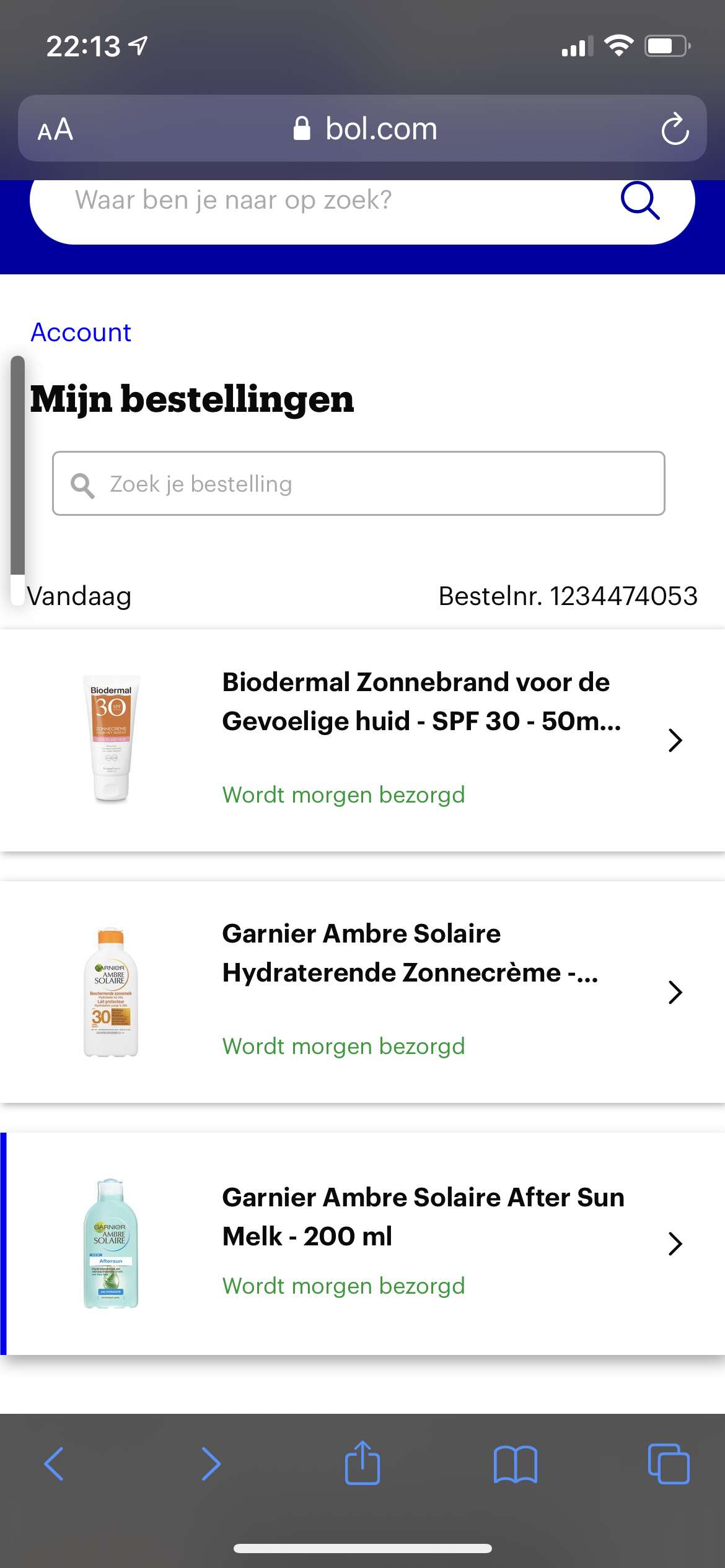
Task: Open the Garnier After Sun Melk order item
Action: point(362,1244)
